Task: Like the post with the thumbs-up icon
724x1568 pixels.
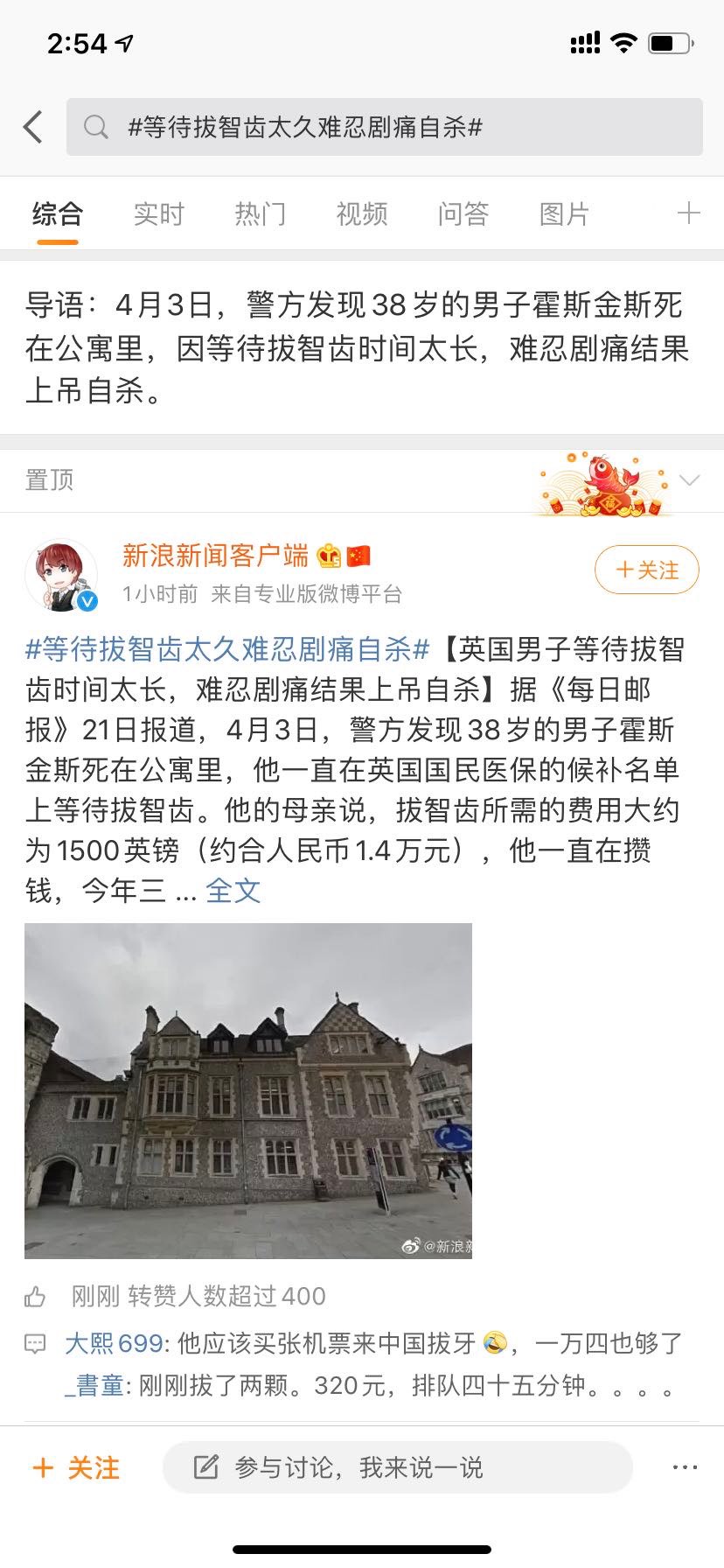Action: 35,1296
